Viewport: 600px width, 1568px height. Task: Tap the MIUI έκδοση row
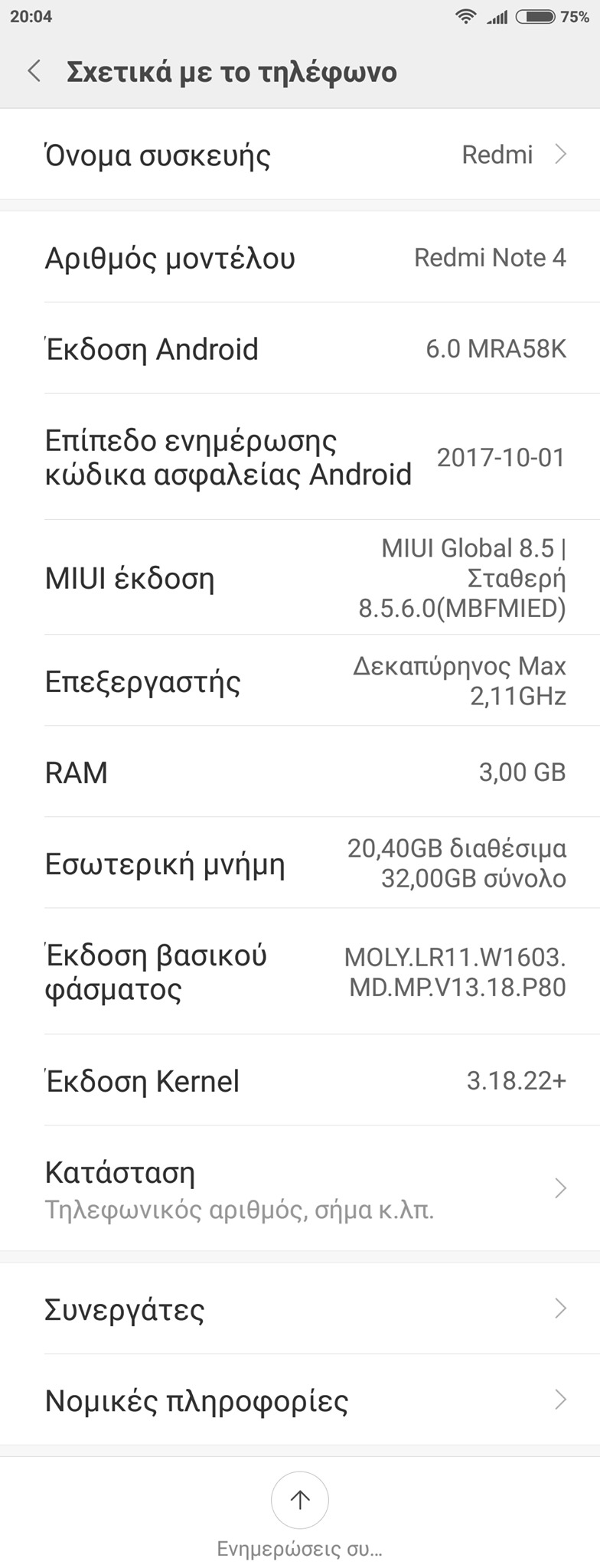coord(300,578)
